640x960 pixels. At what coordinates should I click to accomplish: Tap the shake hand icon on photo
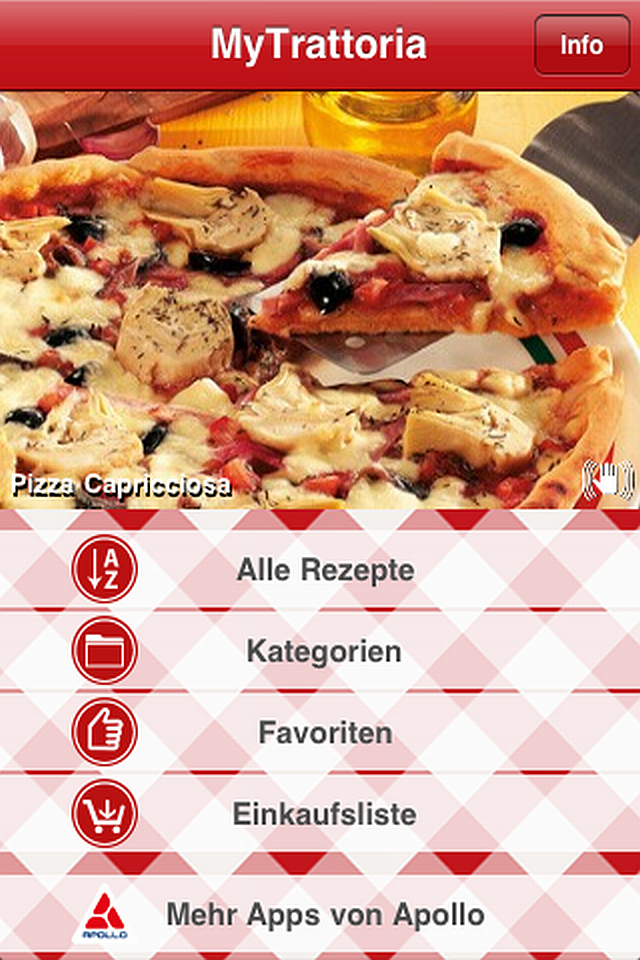click(608, 481)
